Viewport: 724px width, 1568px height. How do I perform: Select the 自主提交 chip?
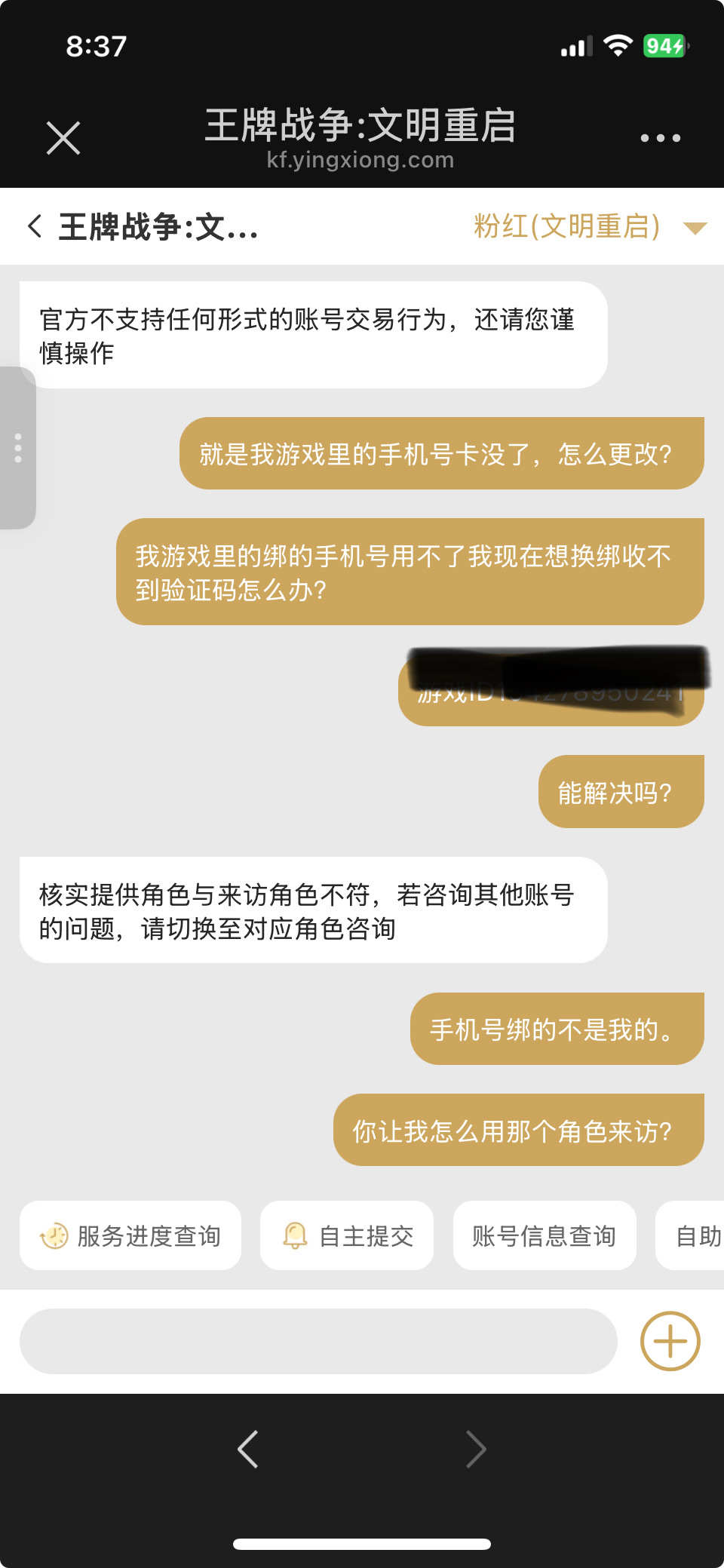coord(347,1235)
